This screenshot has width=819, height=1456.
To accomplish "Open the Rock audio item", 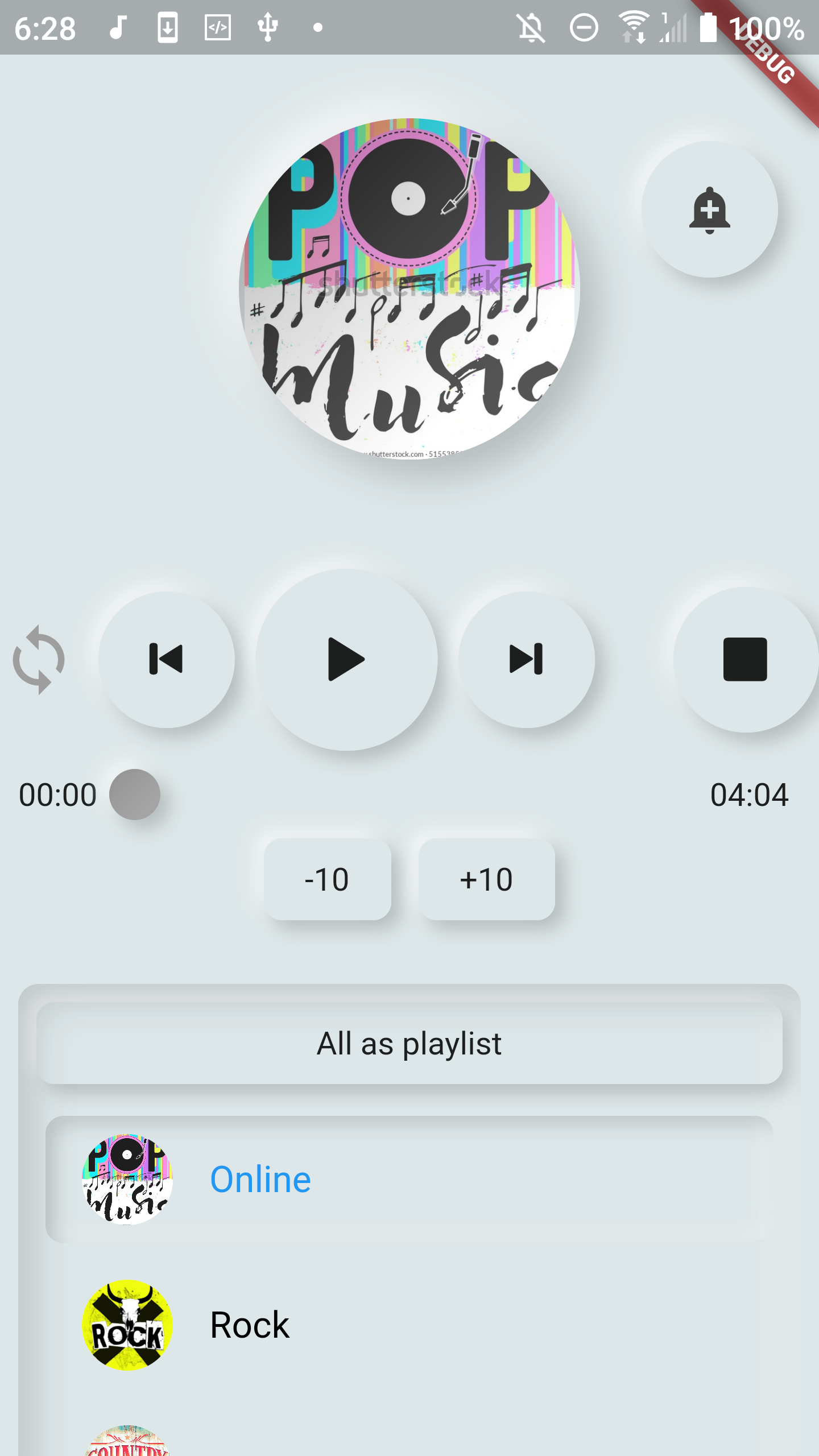I will click(x=409, y=1325).
